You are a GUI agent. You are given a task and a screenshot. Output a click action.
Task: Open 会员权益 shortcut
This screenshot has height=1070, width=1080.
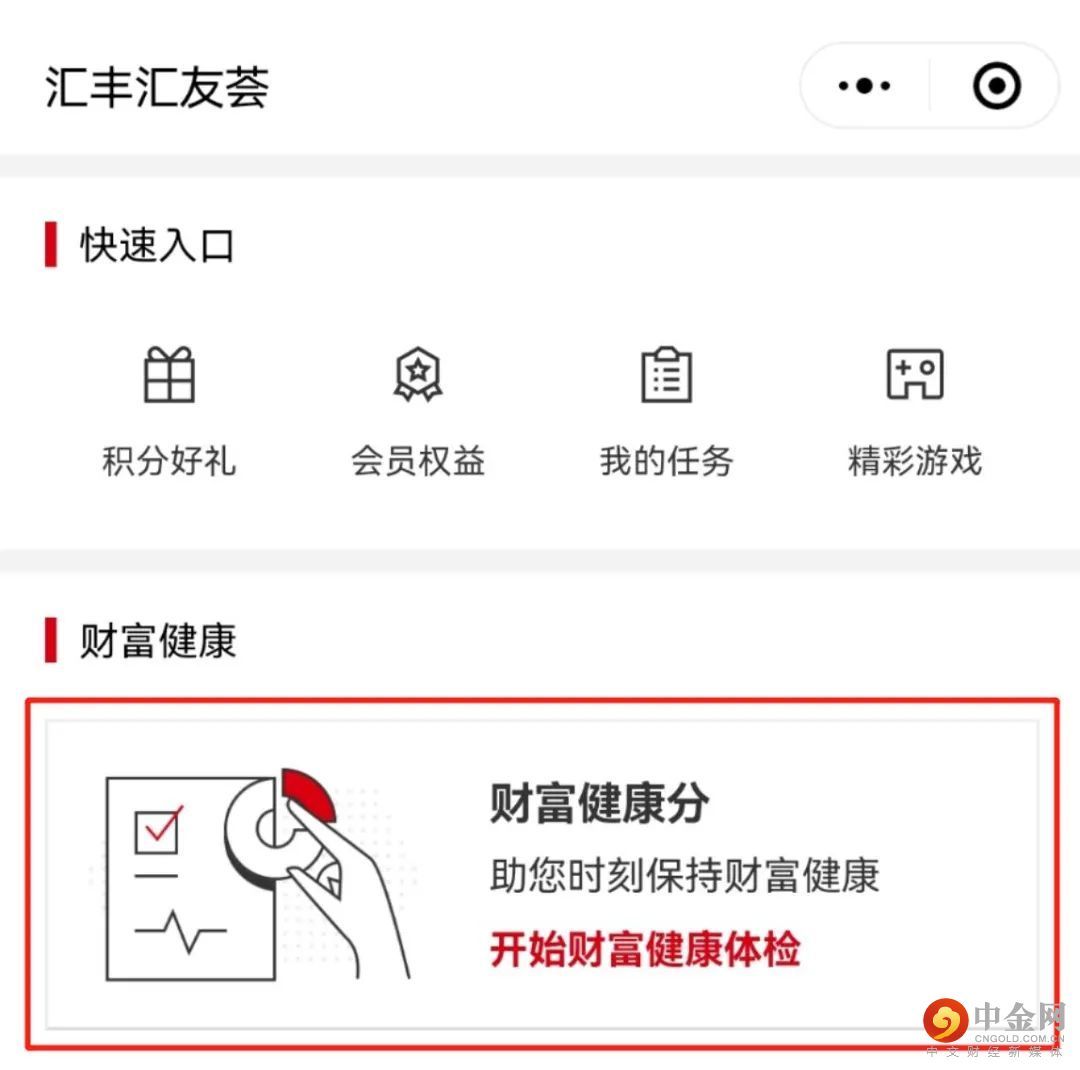tap(417, 410)
